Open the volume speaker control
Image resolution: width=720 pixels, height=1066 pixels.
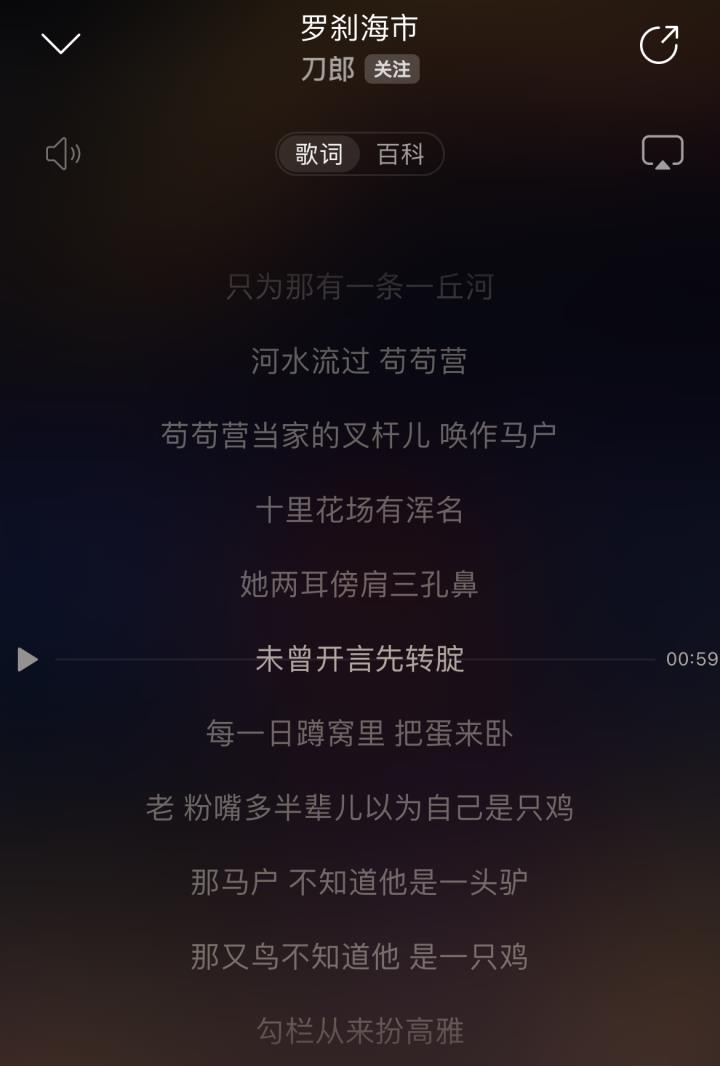pos(63,154)
